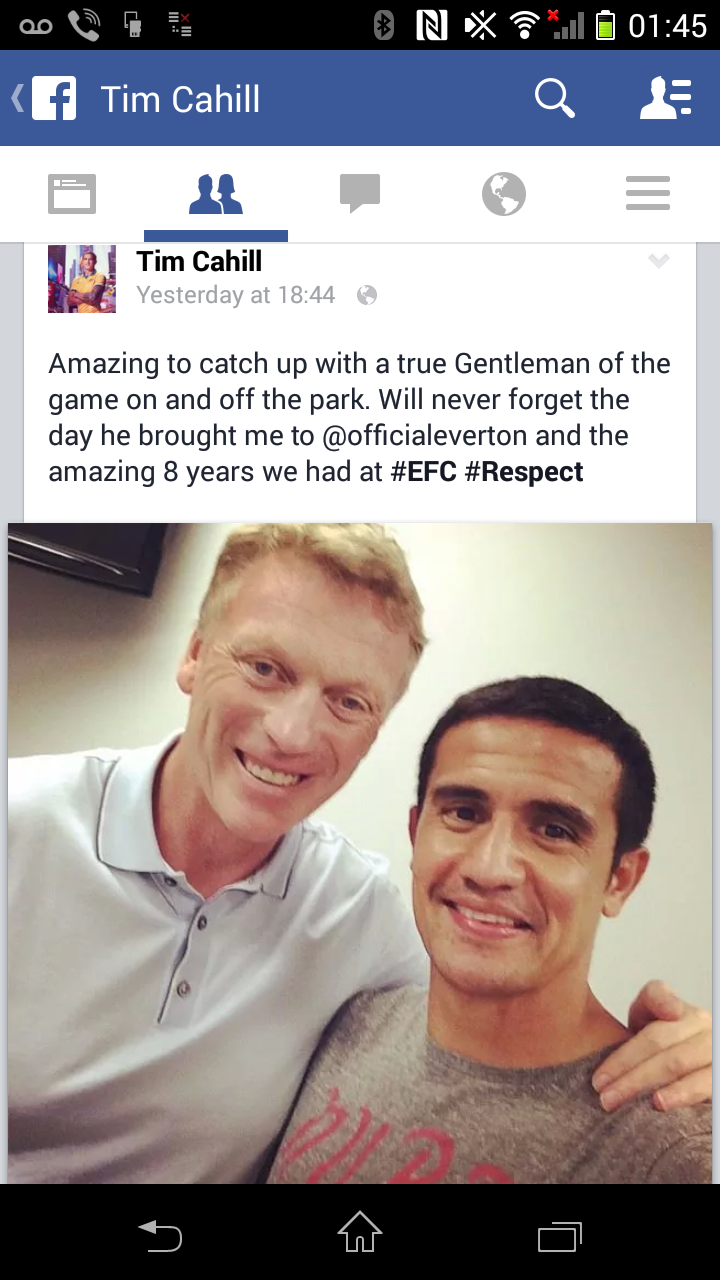Open the friends sidebar icon
The height and width of the screenshot is (1280, 720).
tap(666, 99)
